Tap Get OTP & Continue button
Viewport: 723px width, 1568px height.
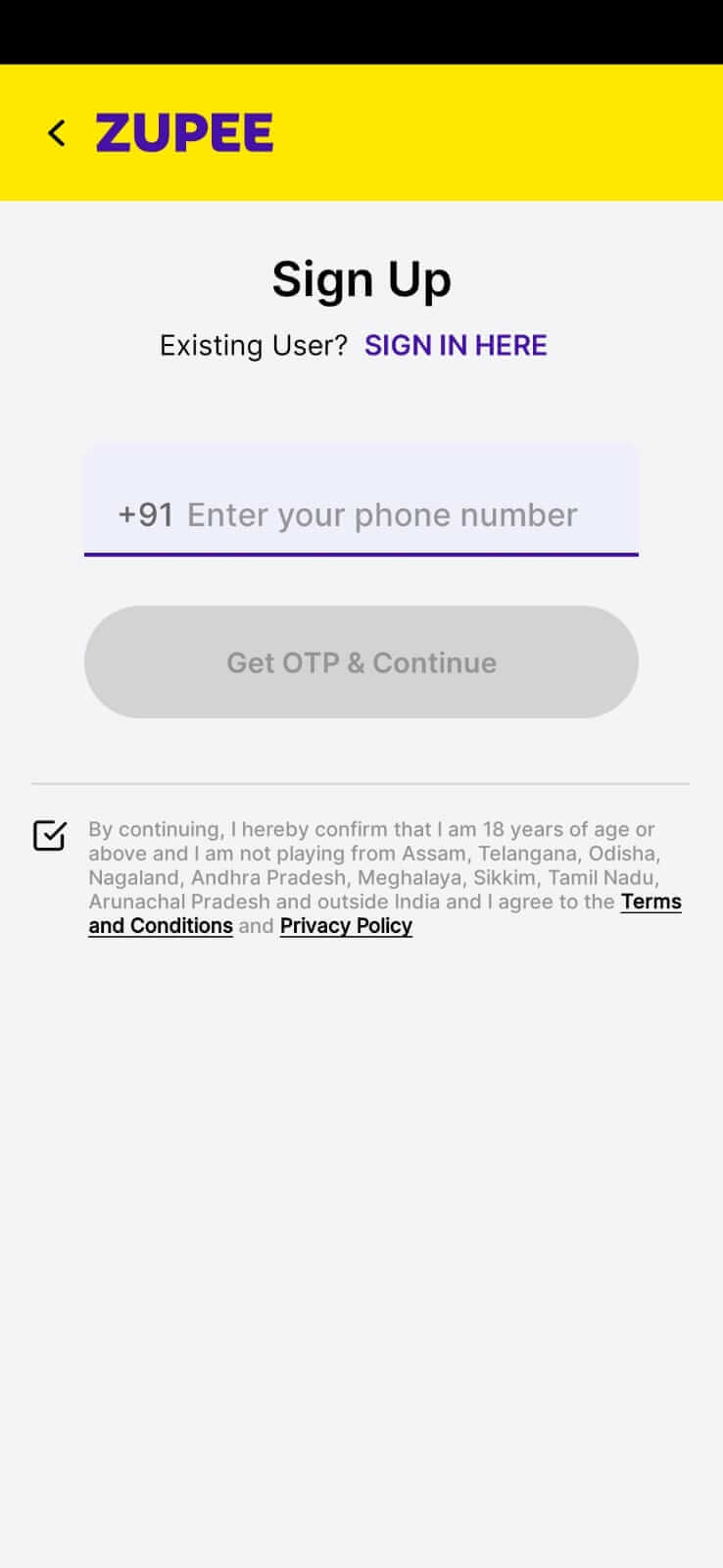click(x=361, y=661)
